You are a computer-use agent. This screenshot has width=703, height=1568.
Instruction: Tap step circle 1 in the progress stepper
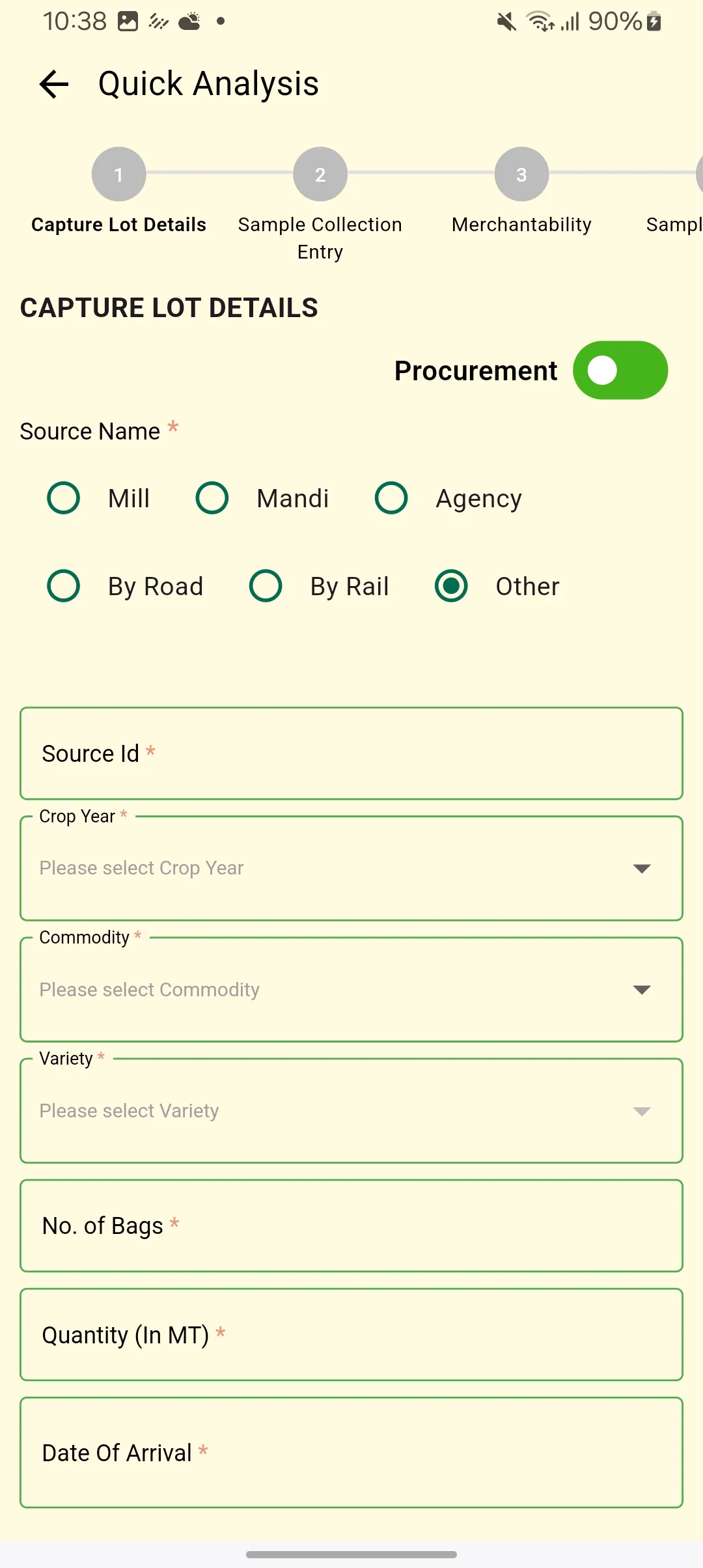tap(118, 174)
